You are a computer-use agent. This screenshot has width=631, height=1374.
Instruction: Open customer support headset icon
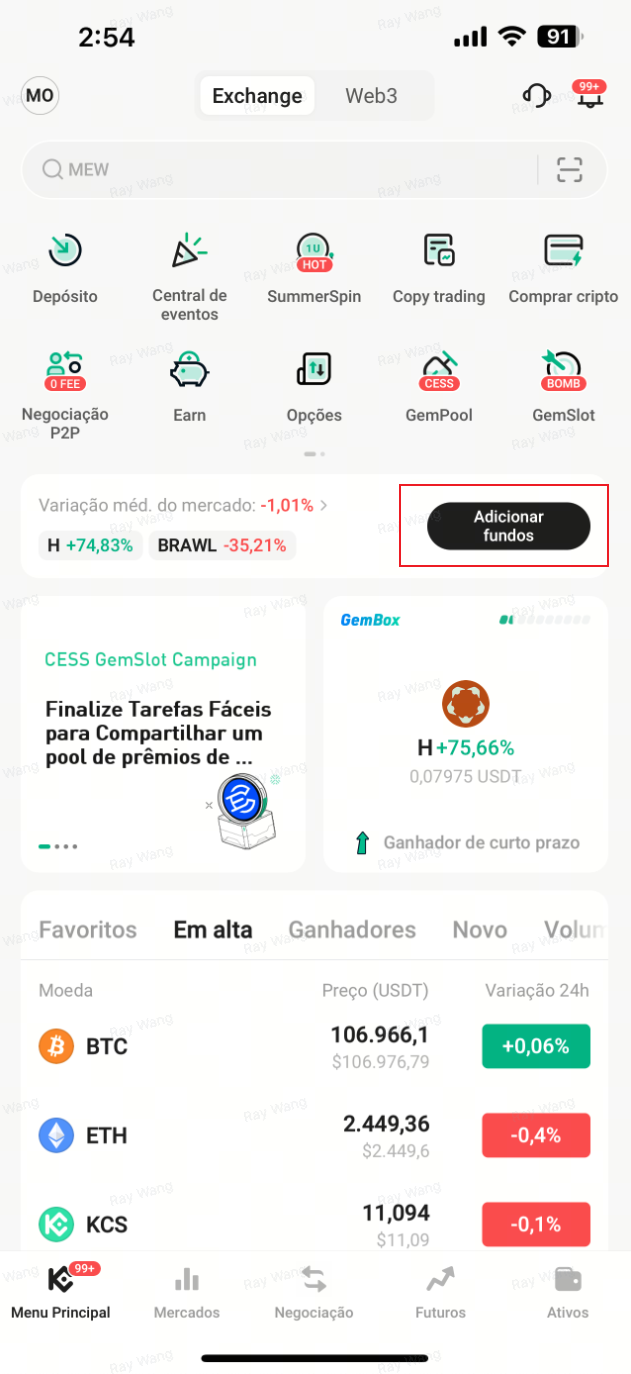[537, 96]
